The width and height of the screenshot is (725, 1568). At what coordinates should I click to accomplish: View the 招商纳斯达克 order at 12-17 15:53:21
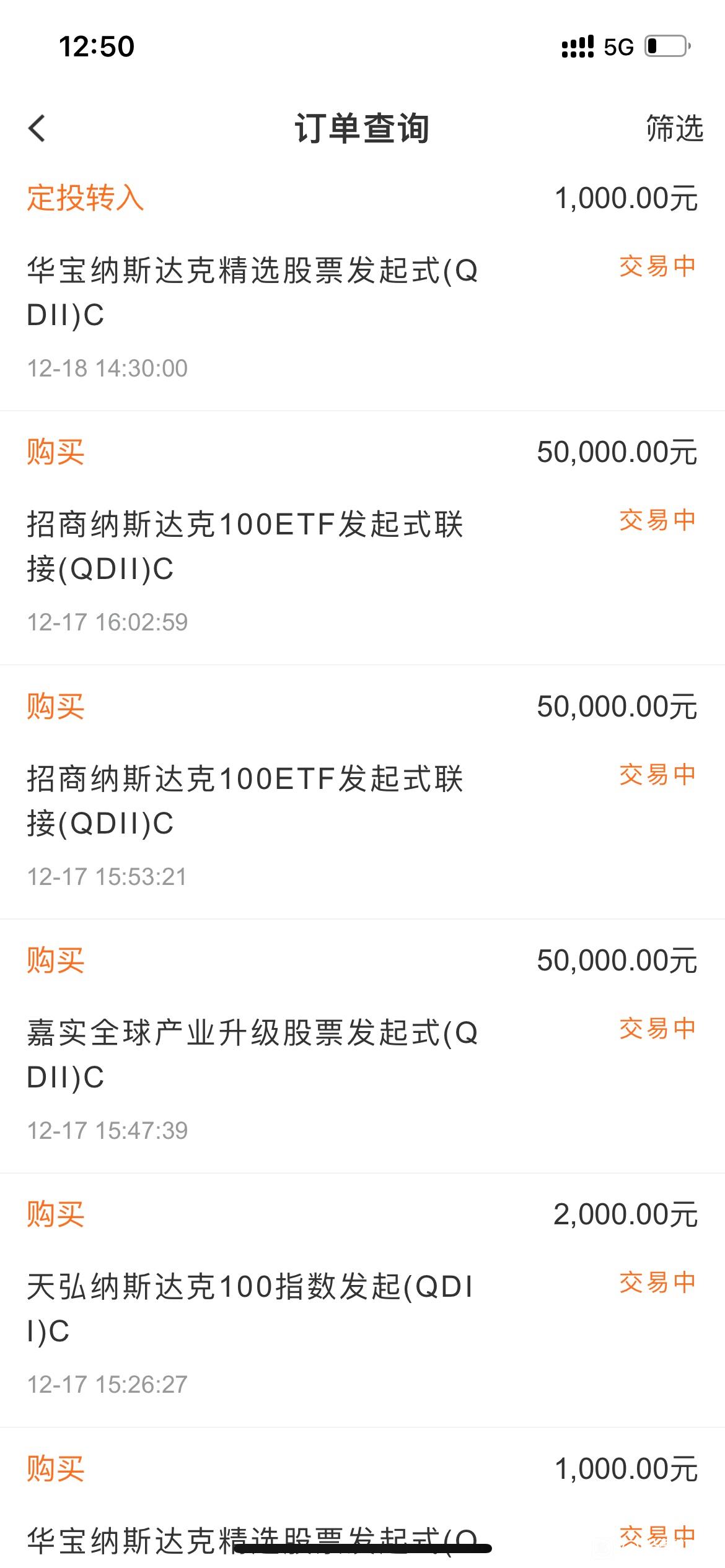[x=362, y=792]
